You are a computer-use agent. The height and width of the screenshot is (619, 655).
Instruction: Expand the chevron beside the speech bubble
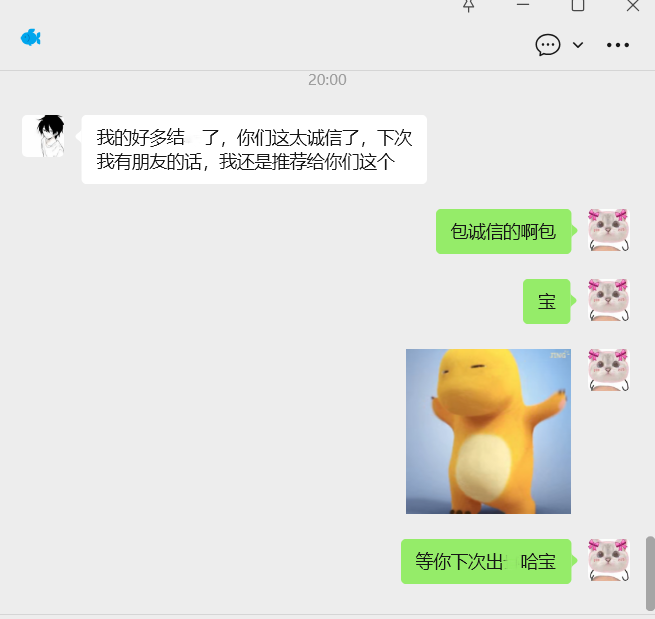pos(578,45)
